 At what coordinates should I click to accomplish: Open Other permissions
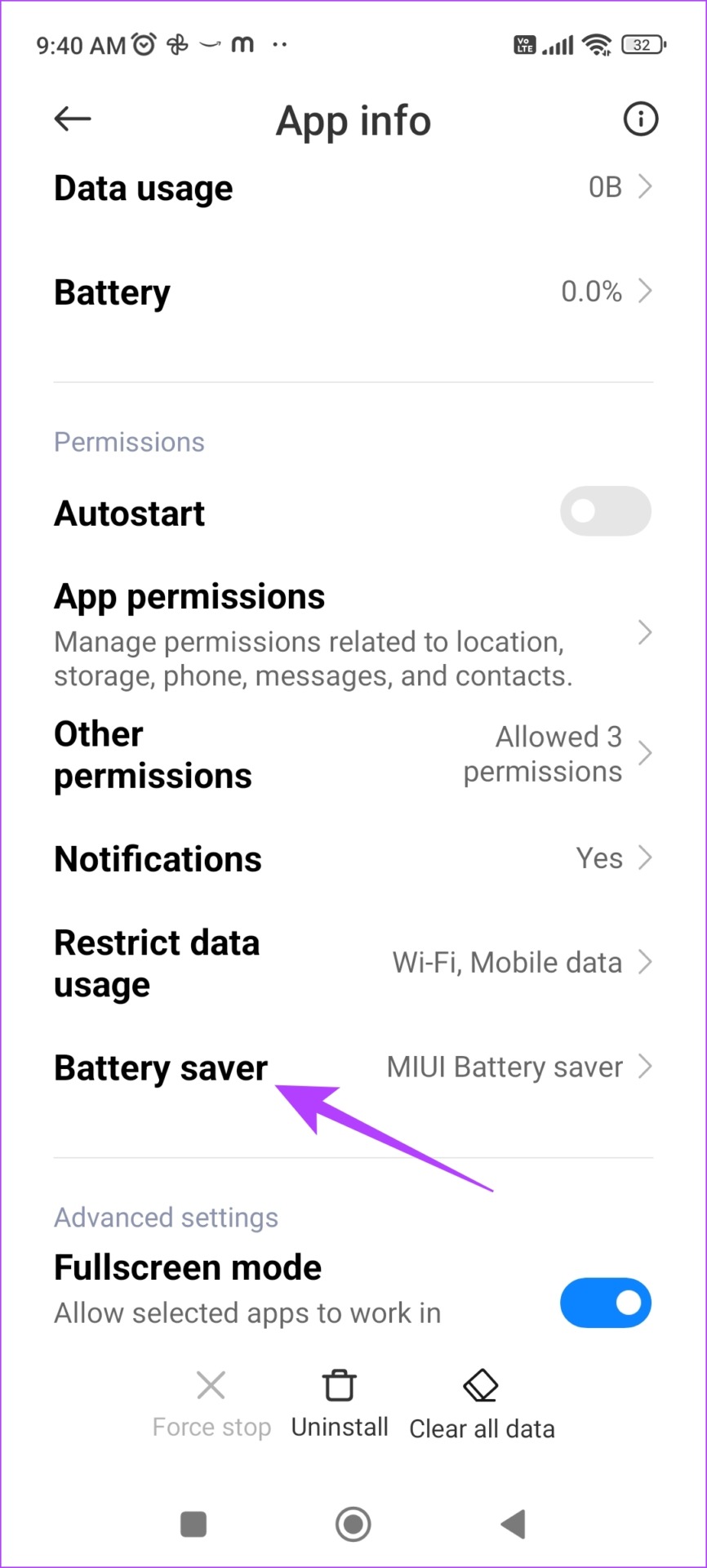pos(353,755)
